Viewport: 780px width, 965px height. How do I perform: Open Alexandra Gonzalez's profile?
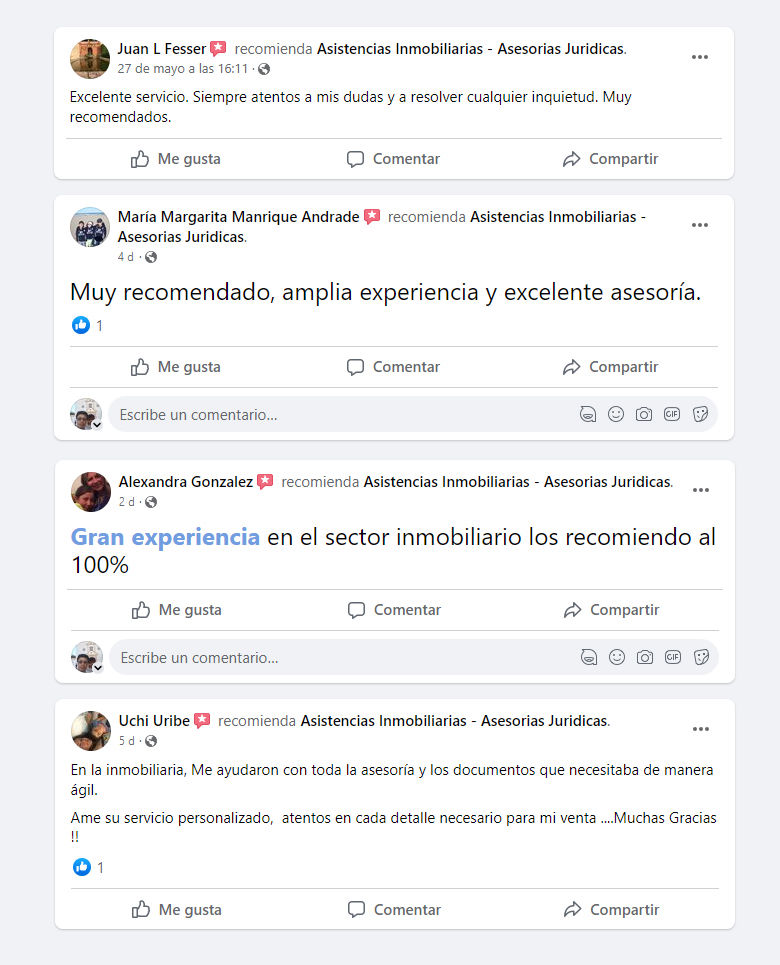(185, 482)
